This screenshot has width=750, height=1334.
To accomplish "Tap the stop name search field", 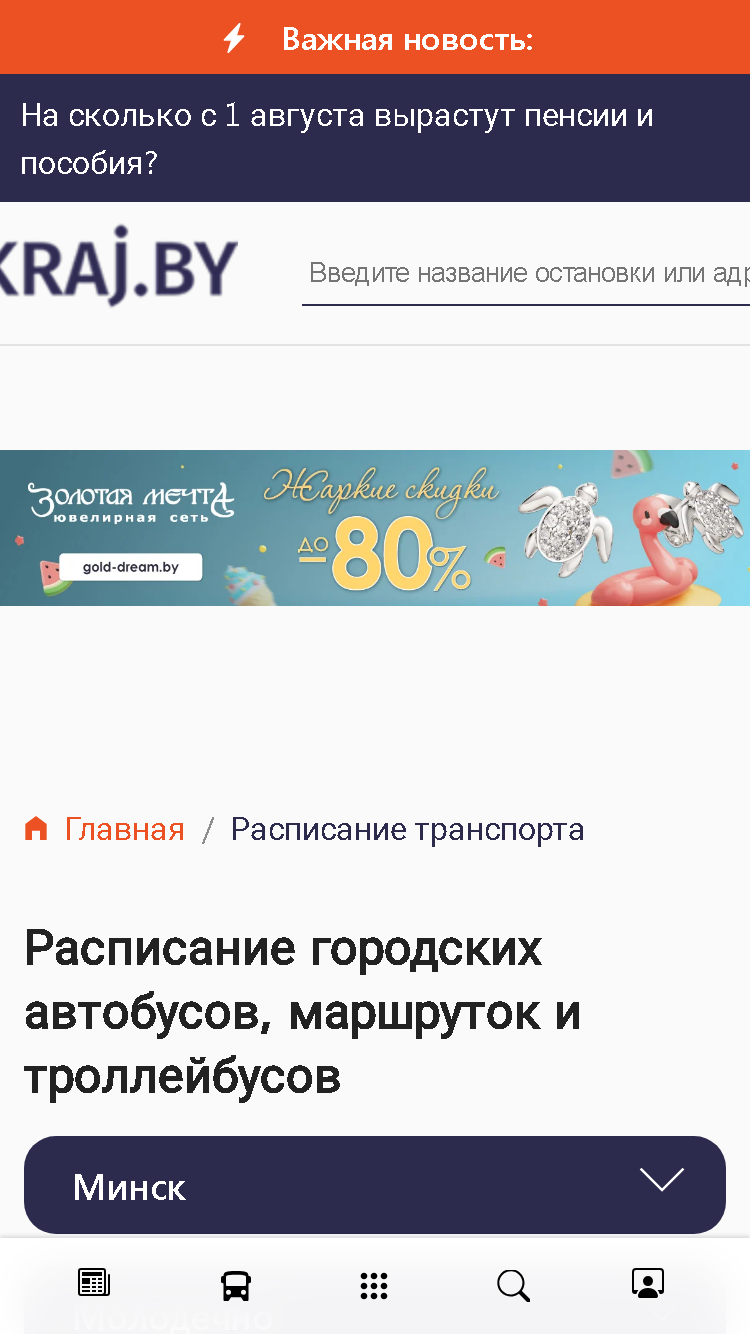I will (x=526, y=273).
